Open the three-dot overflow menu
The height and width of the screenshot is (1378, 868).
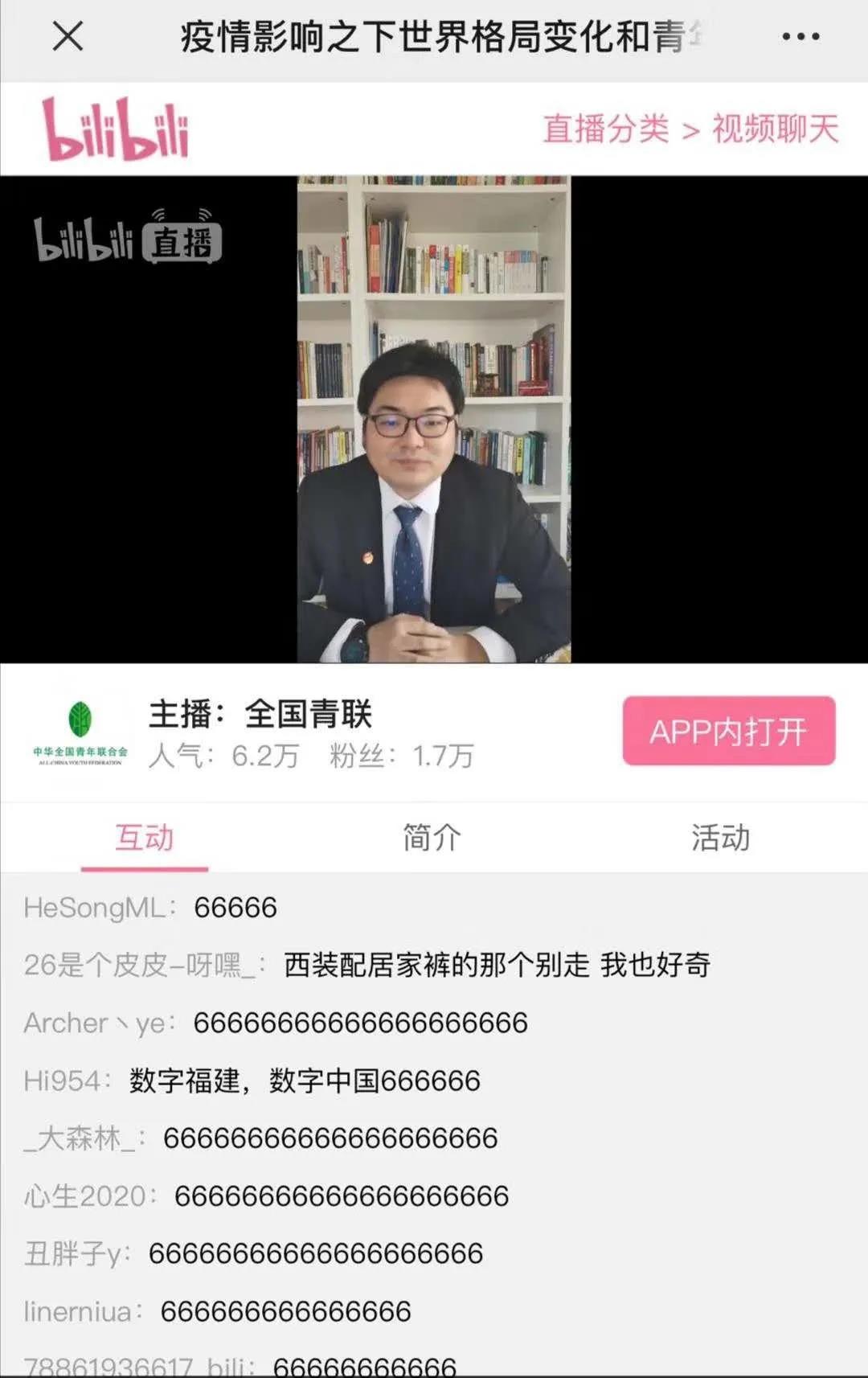[800, 37]
